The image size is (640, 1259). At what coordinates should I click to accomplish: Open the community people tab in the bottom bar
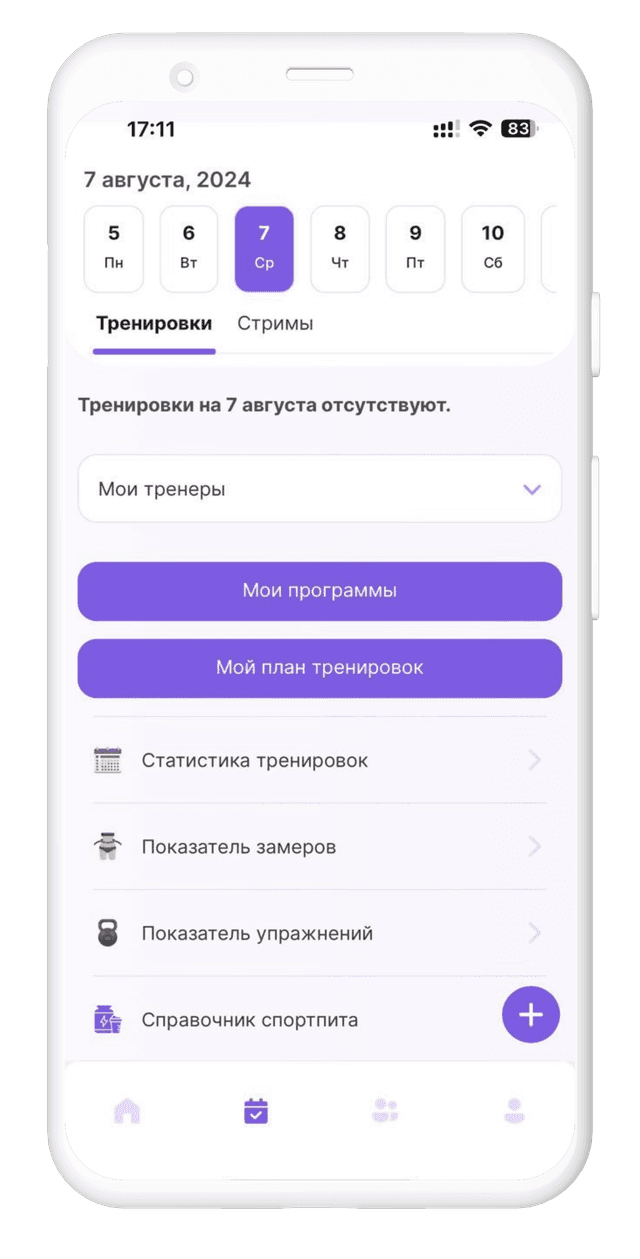[x=385, y=1111]
